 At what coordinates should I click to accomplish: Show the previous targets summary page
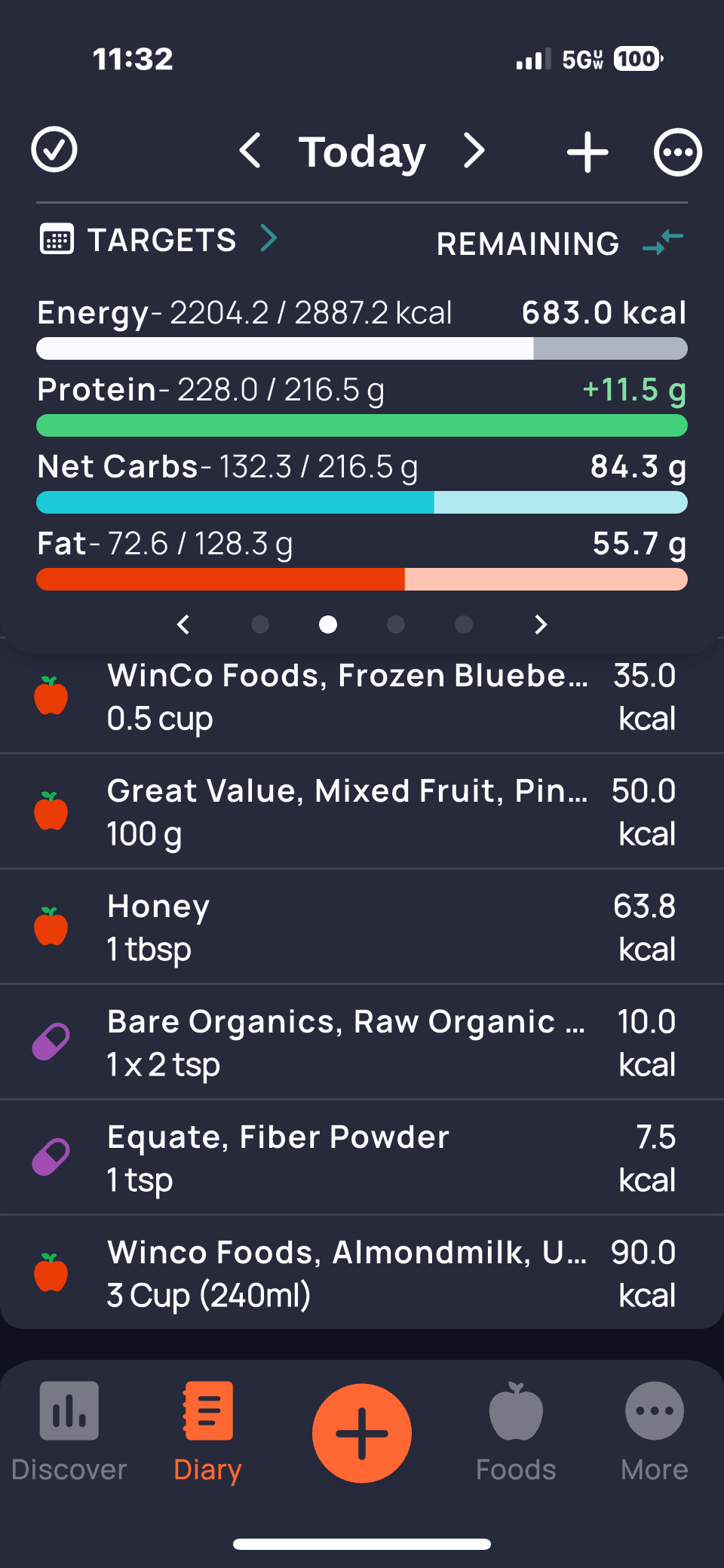coord(183,624)
